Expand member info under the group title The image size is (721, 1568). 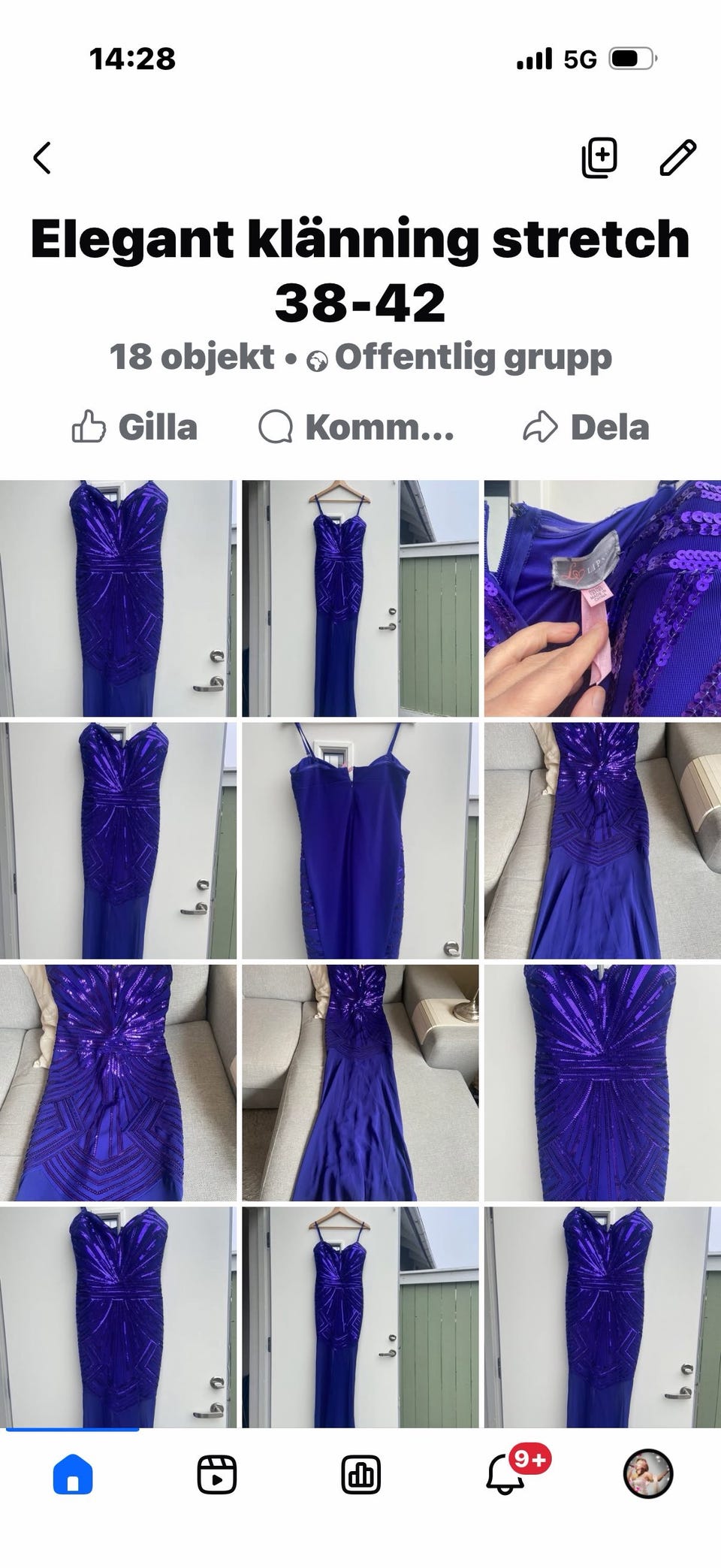pyautogui.click(x=360, y=358)
